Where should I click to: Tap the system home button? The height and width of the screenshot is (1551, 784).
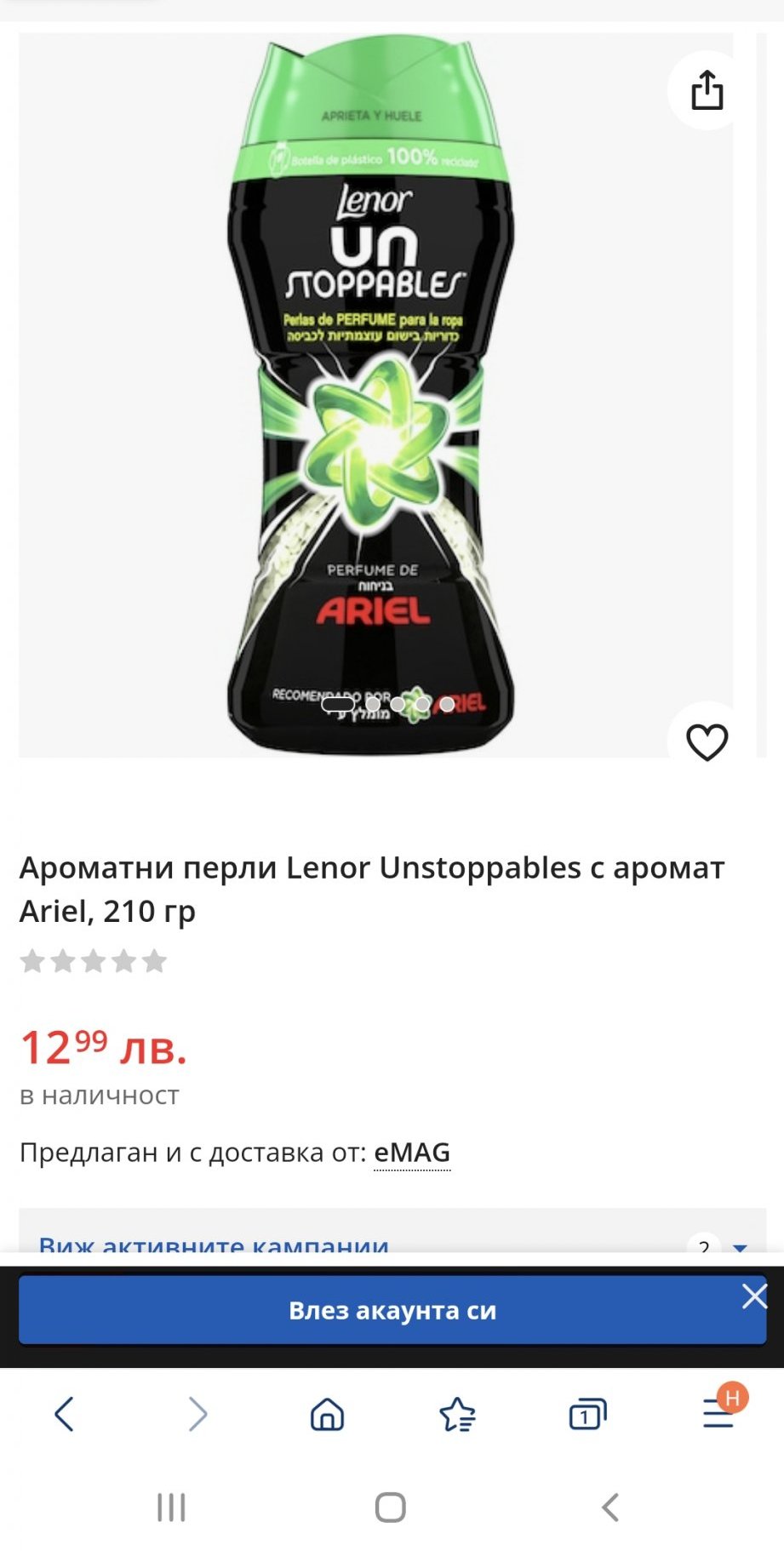(391, 1507)
